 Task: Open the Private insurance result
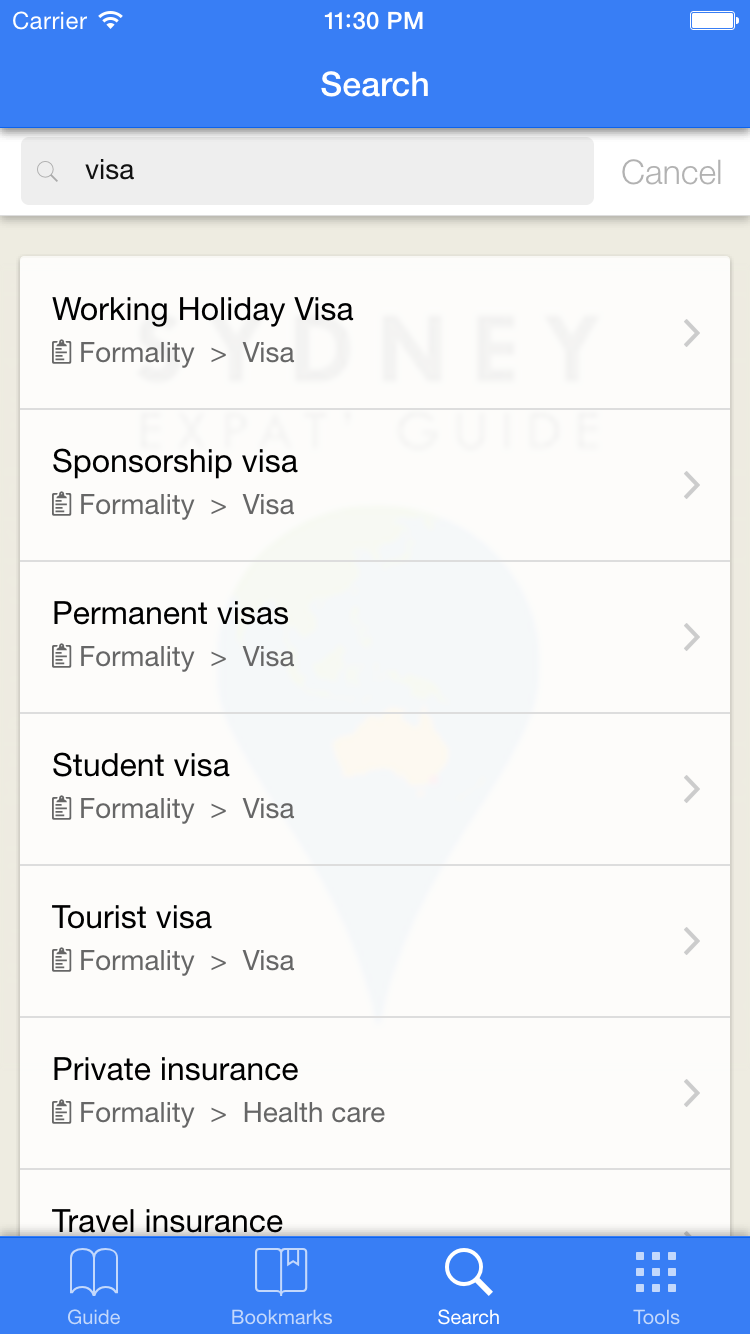[375, 1093]
